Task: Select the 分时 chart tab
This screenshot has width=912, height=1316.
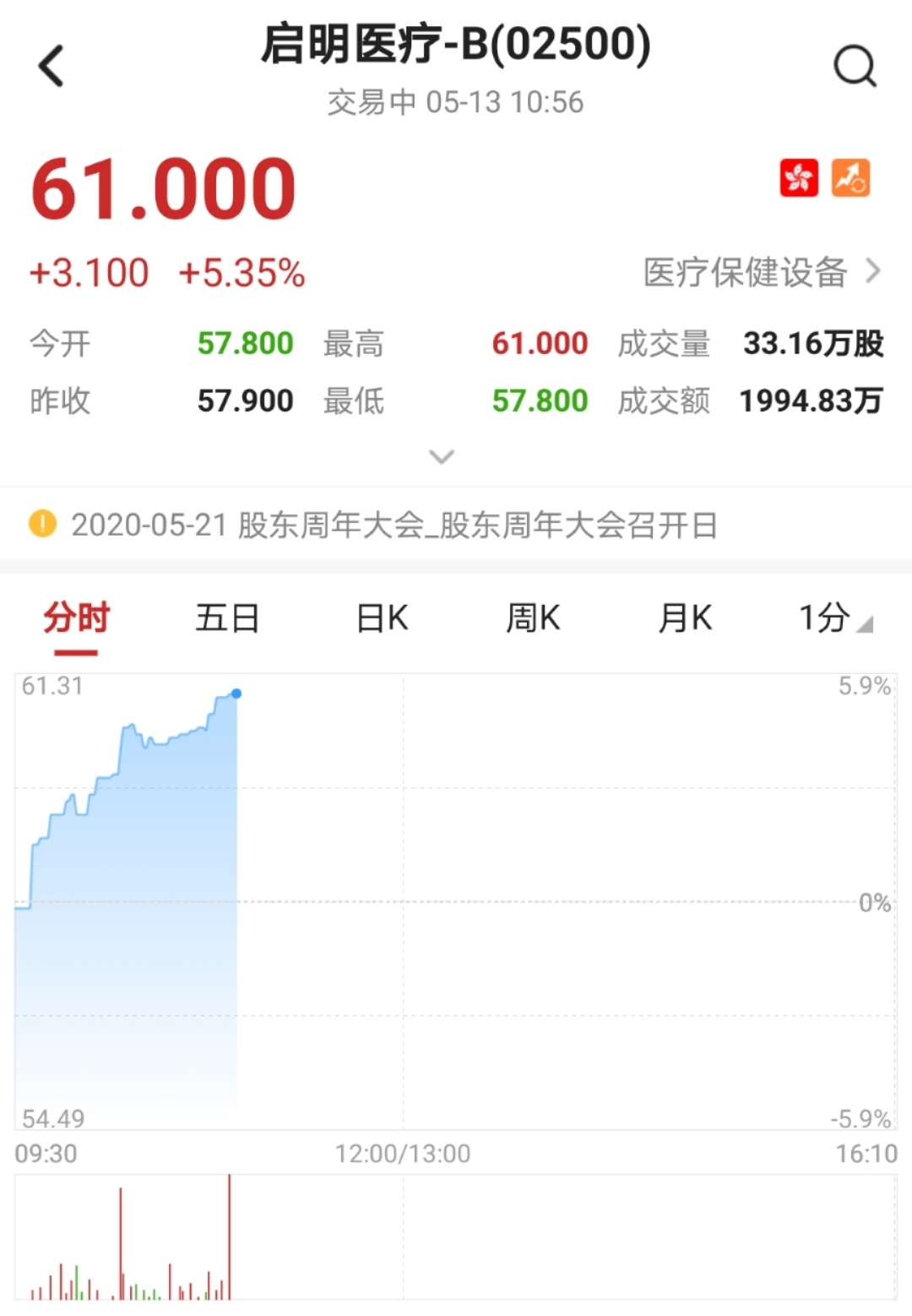Action: [76, 619]
